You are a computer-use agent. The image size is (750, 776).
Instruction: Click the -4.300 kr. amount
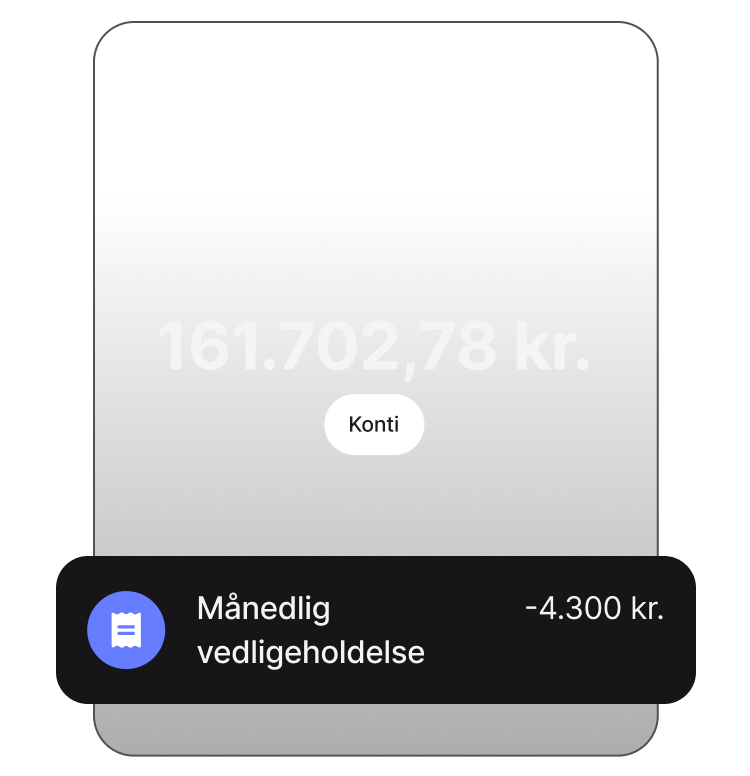(x=595, y=608)
